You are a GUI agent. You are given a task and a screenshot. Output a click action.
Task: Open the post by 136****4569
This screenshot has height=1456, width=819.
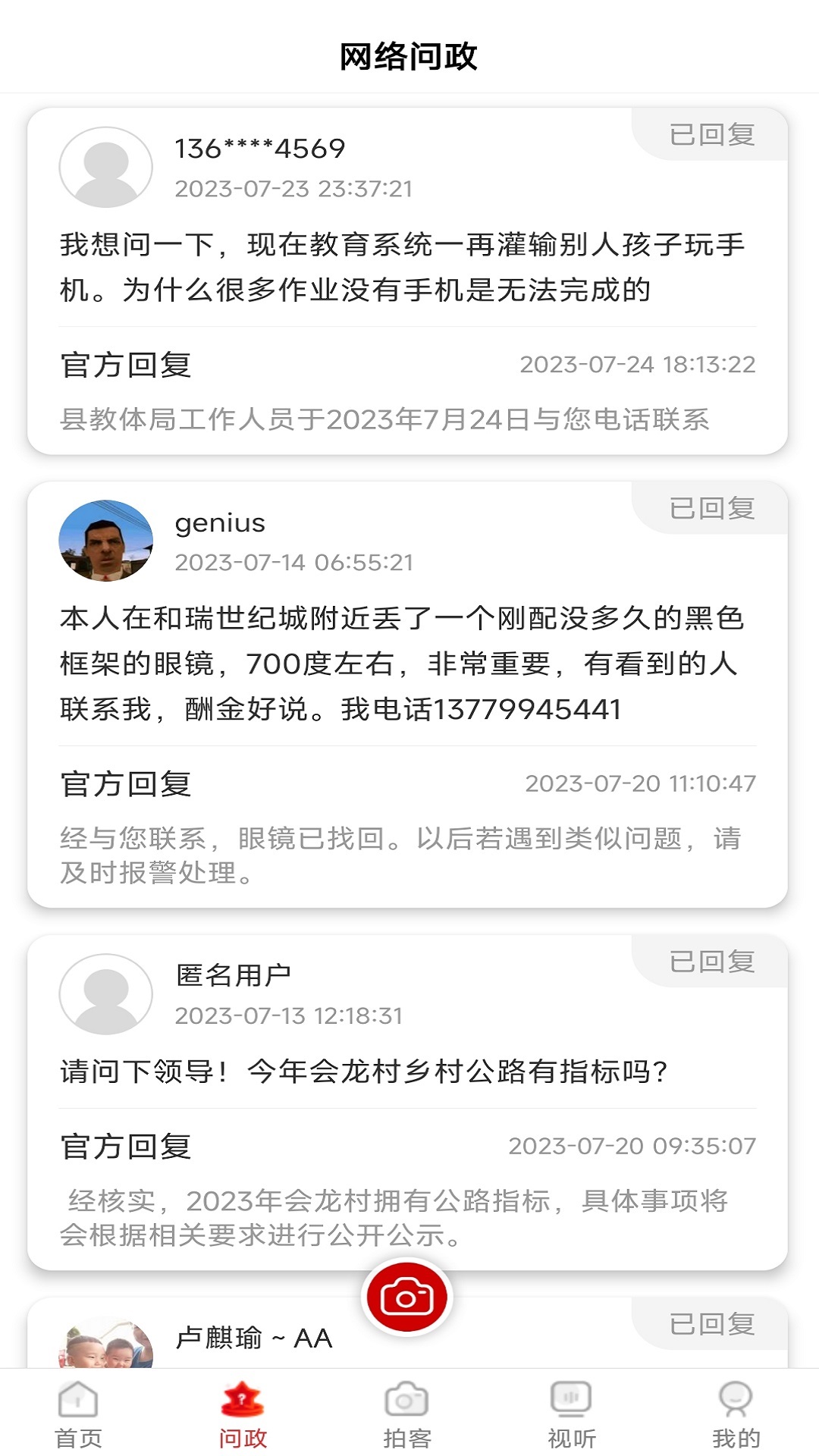[402, 266]
